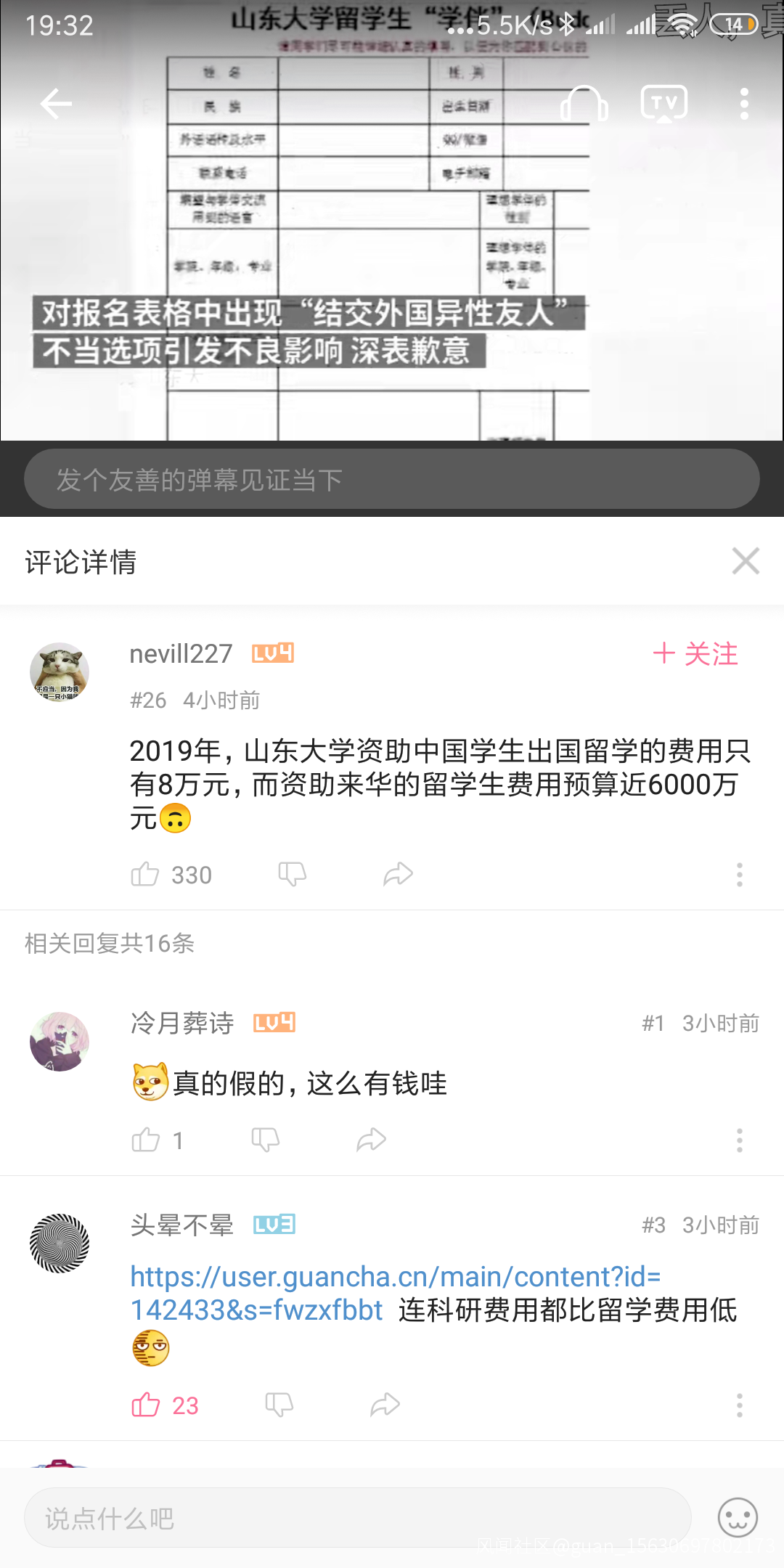This screenshot has height=1568, width=784.
Task: Switch to audio-only headphone mode
Action: [x=584, y=104]
